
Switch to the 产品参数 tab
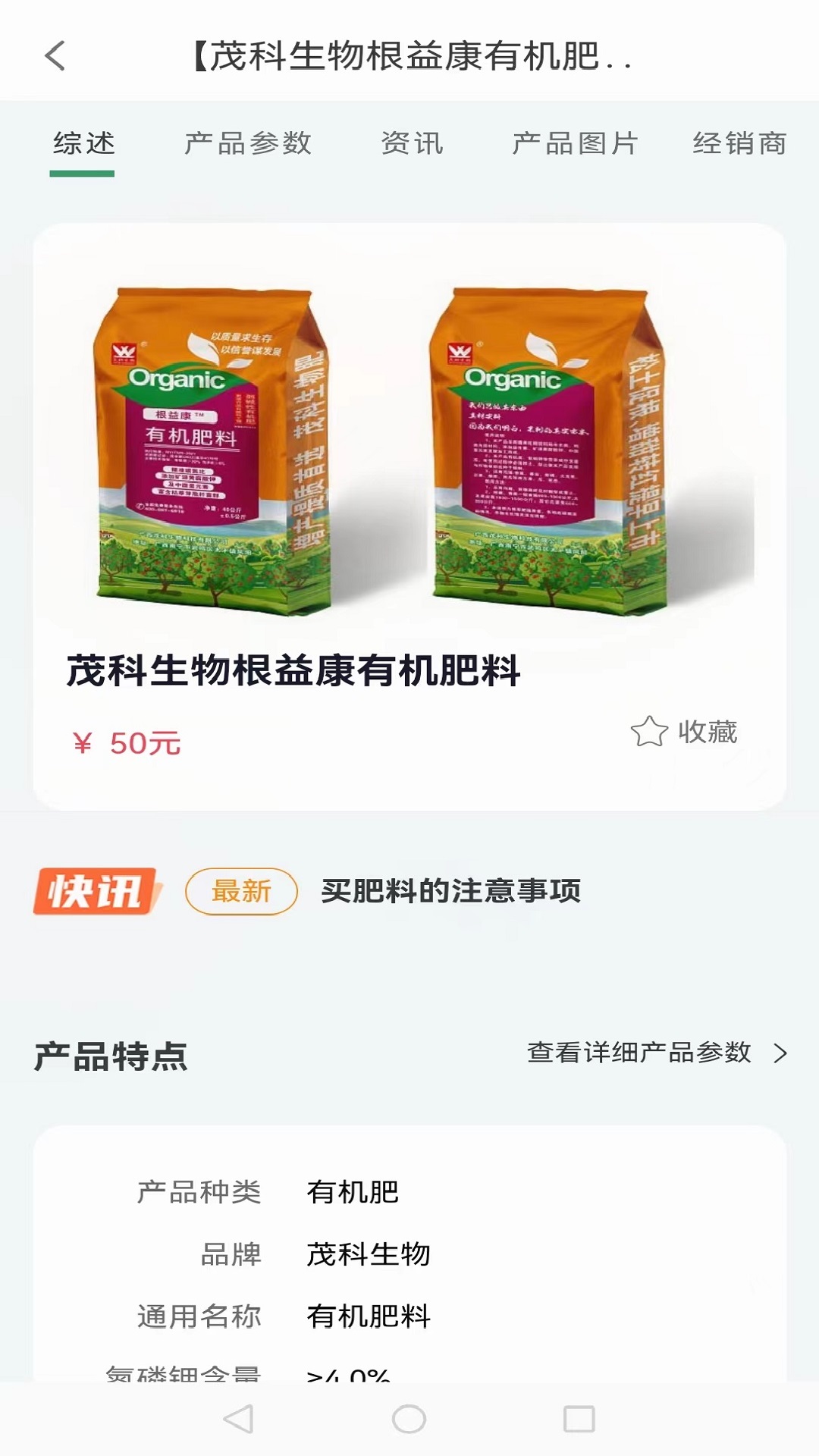point(249,144)
